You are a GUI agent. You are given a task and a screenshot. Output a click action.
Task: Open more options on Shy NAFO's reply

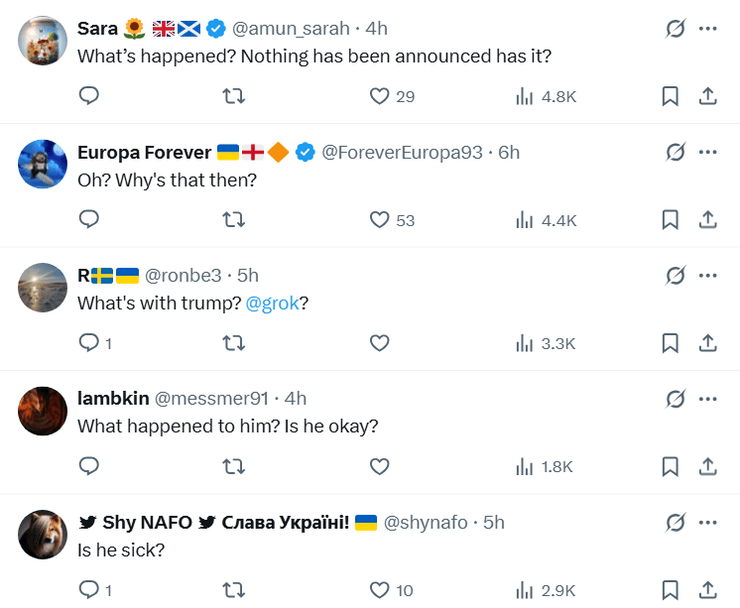coord(708,522)
